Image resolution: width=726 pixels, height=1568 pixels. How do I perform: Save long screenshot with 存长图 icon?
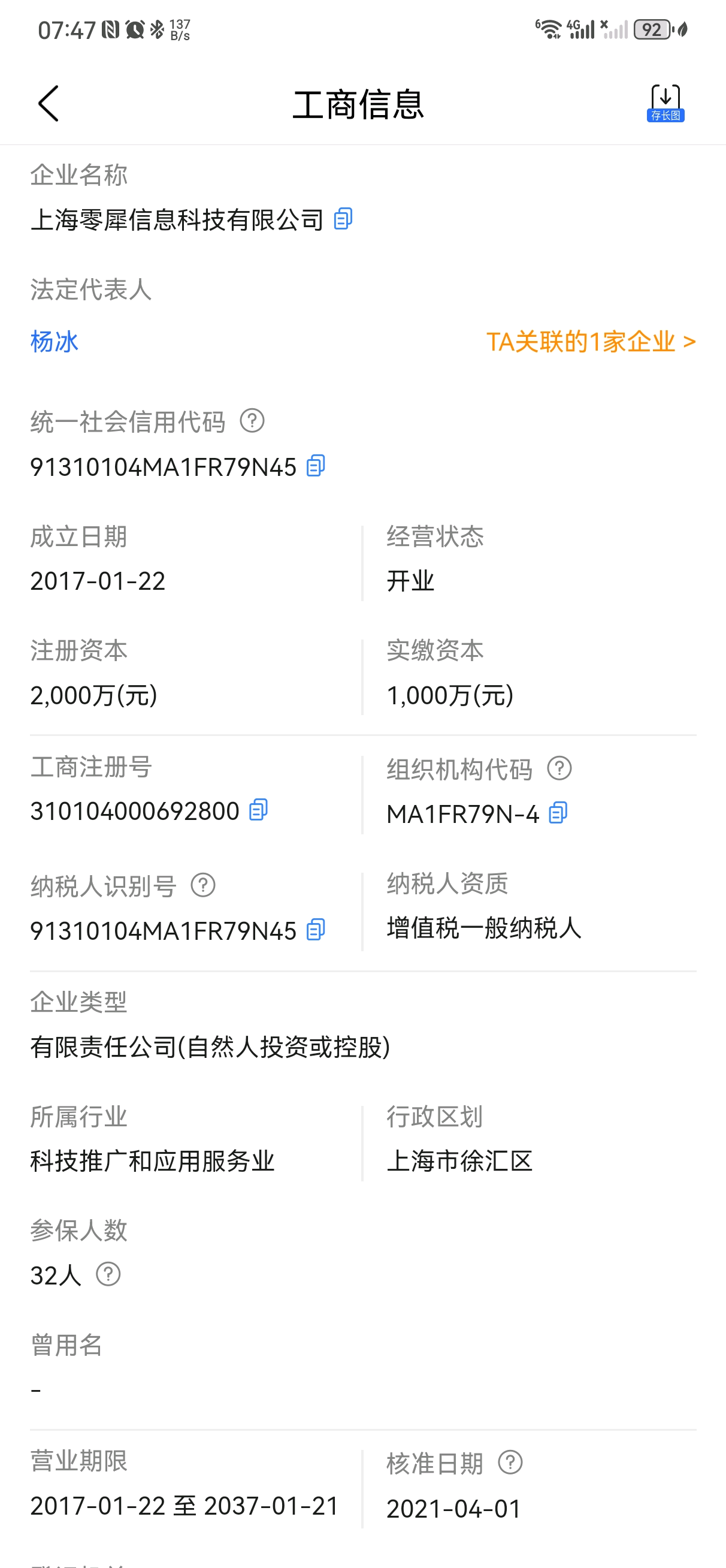[x=665, y=104]
